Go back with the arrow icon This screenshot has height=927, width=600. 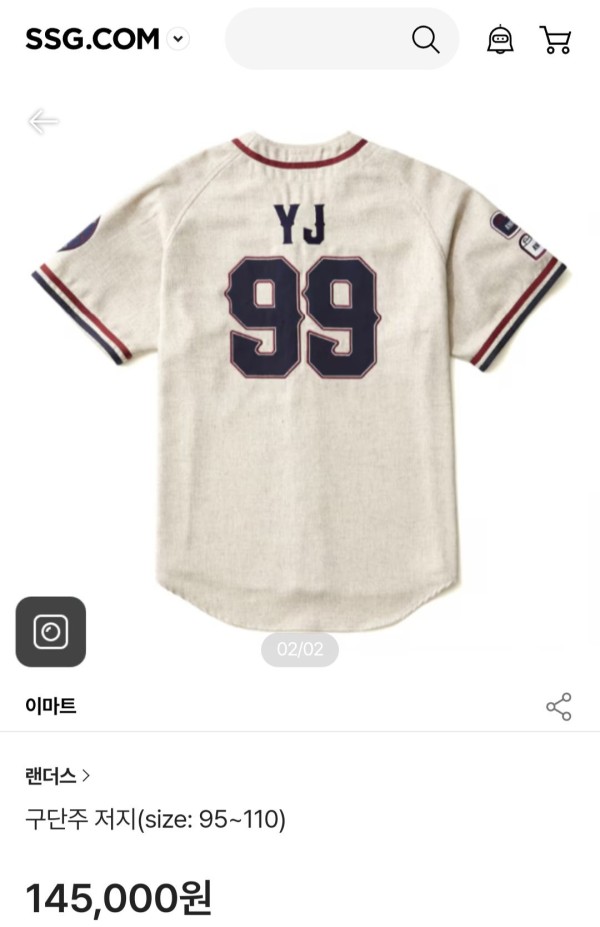43,122
